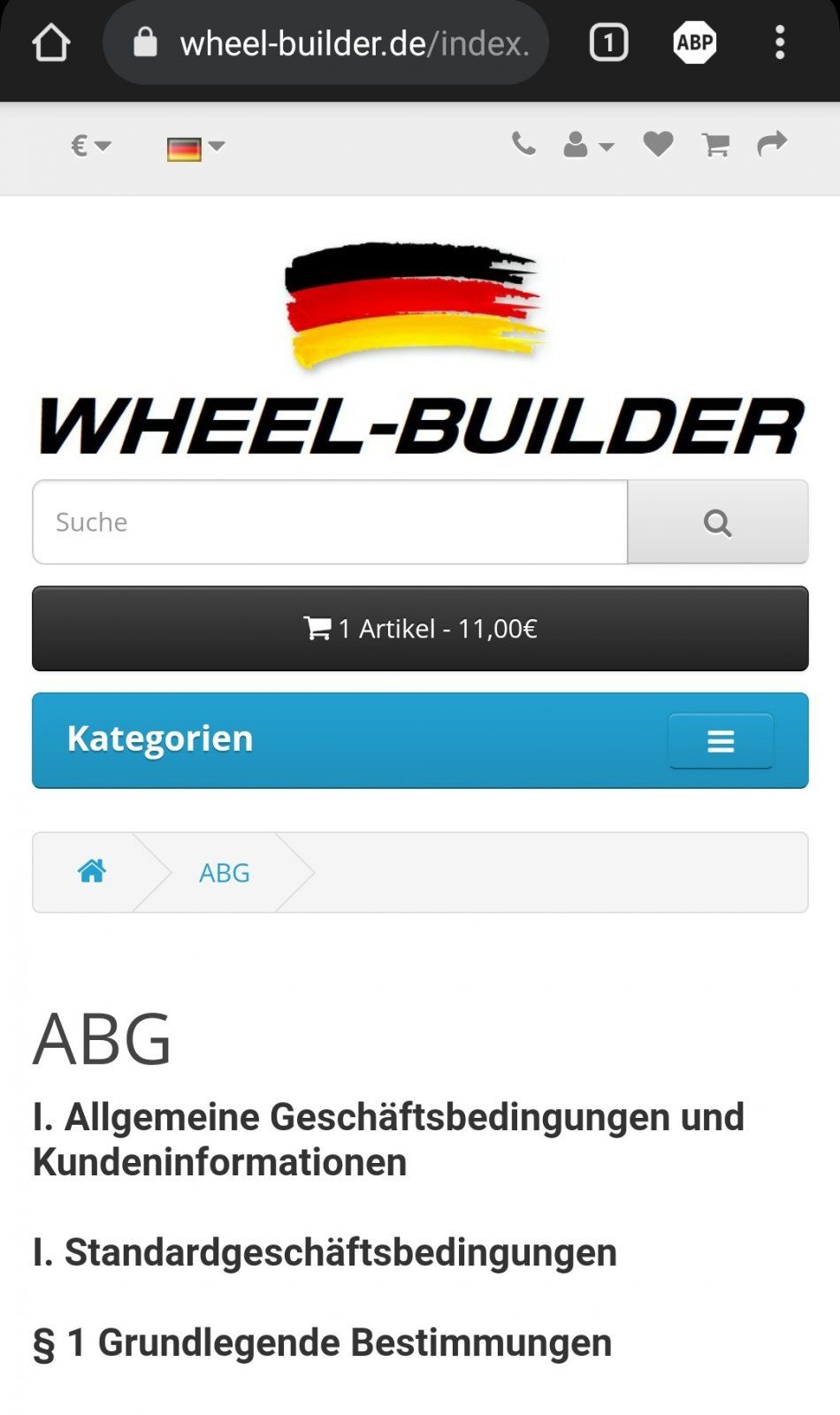This screenshot has width=840, height=1415.
Task: Tap the ABG breadcrumb link
Action: click(224, 873)
